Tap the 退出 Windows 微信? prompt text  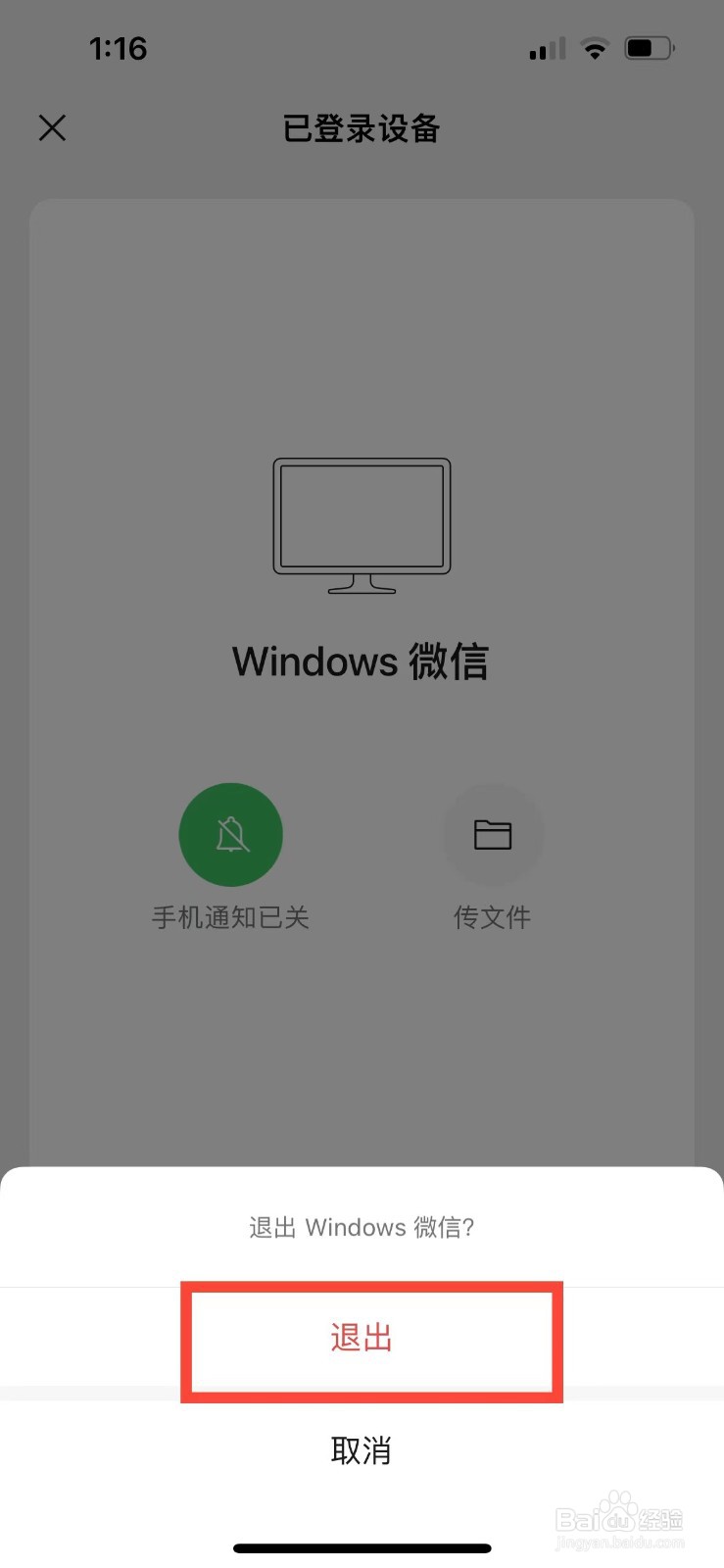point(361,1227)
